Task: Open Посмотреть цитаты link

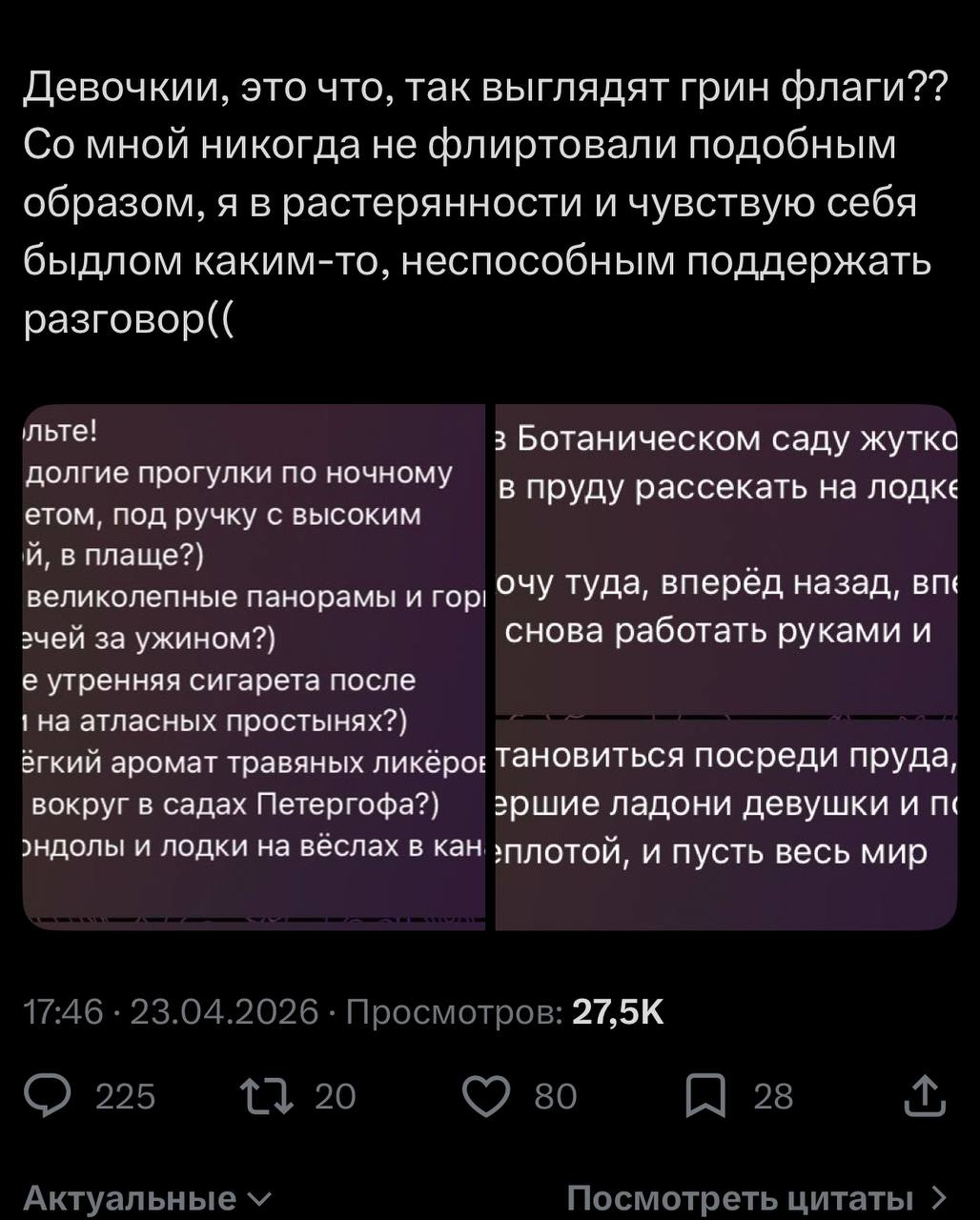Action: pos(758,1198)
